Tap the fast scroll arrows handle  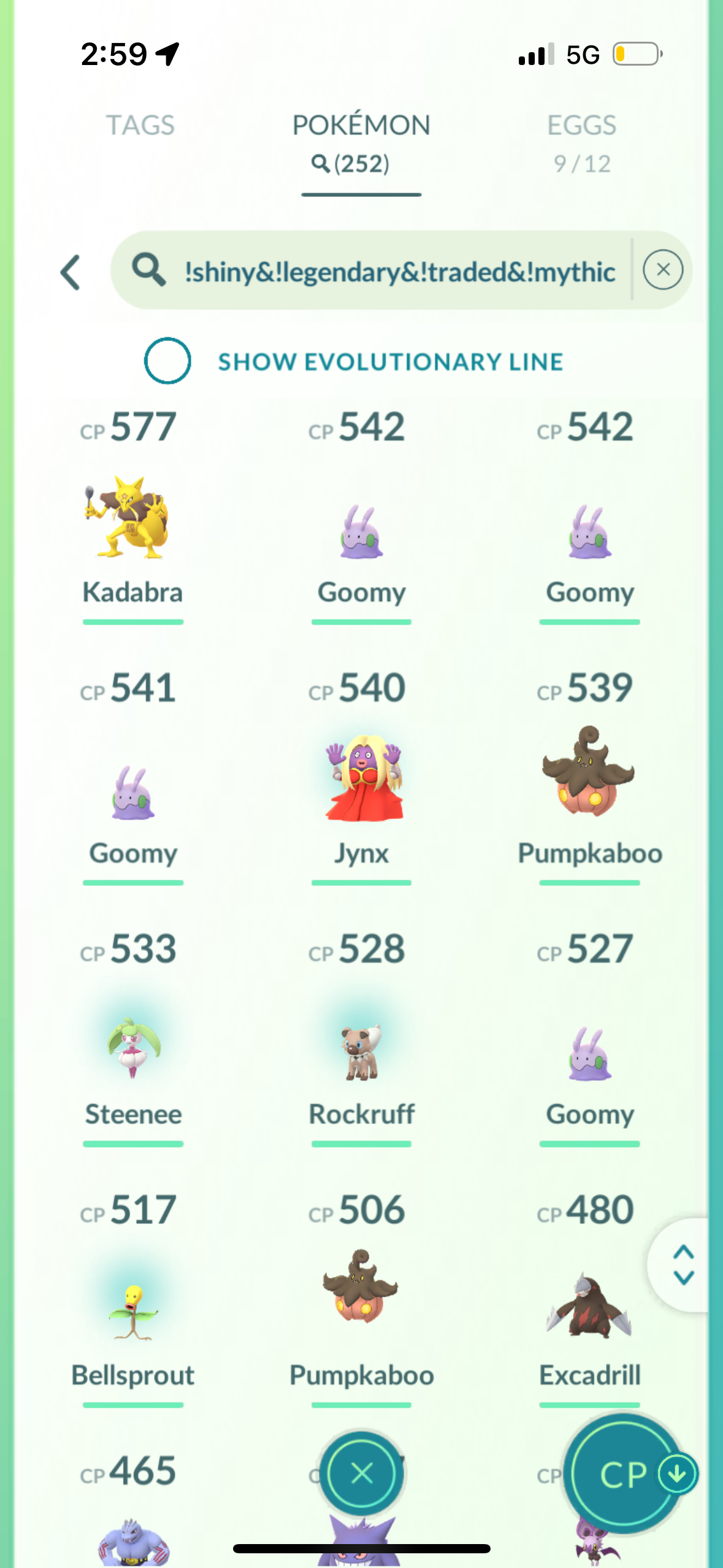684,1265
